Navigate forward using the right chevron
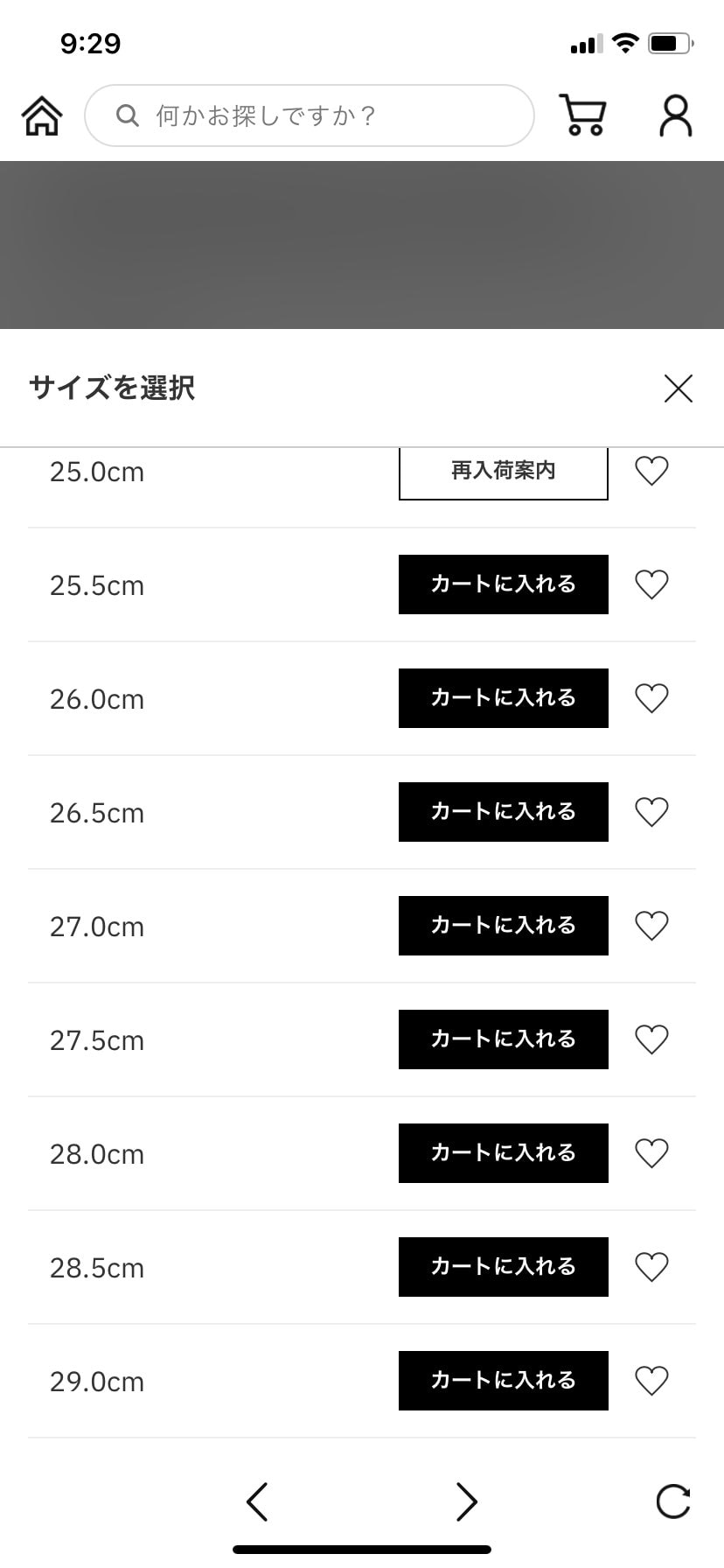 [x=467, y=1501]
